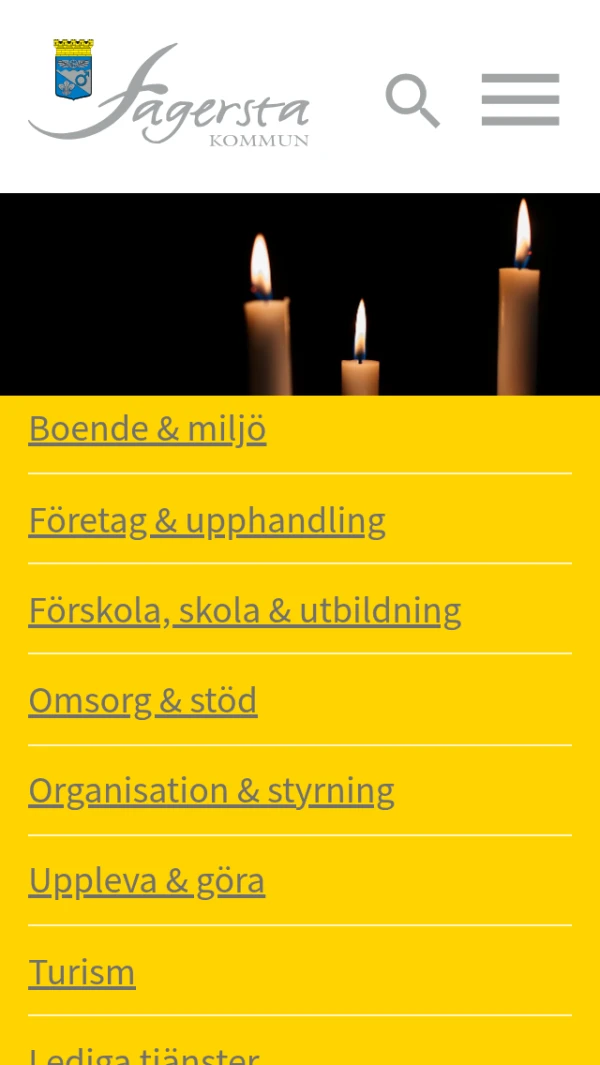Go to Fagersta kommun home via logo

169,93
